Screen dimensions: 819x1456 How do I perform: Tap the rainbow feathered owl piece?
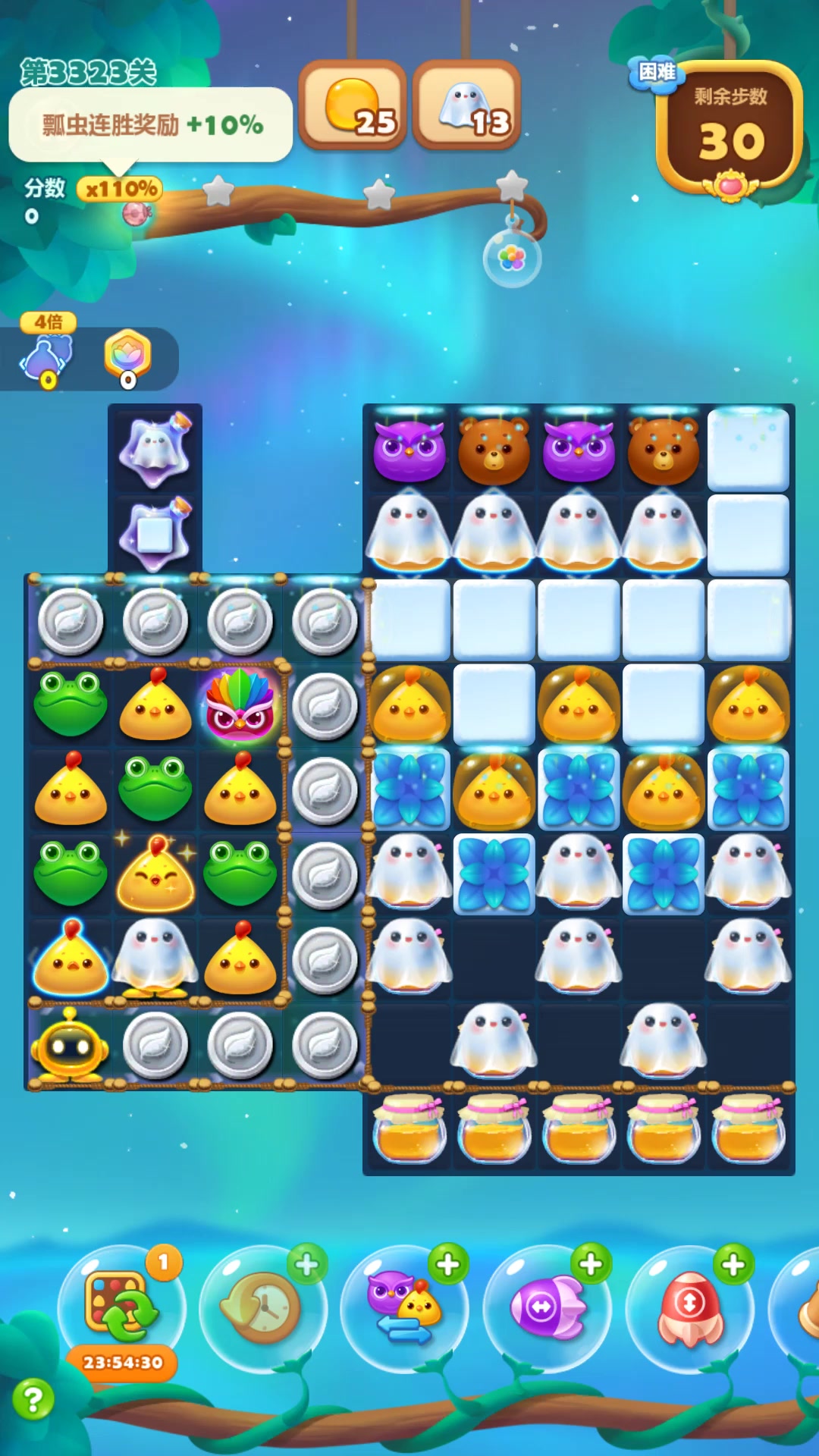pos(240,705)
